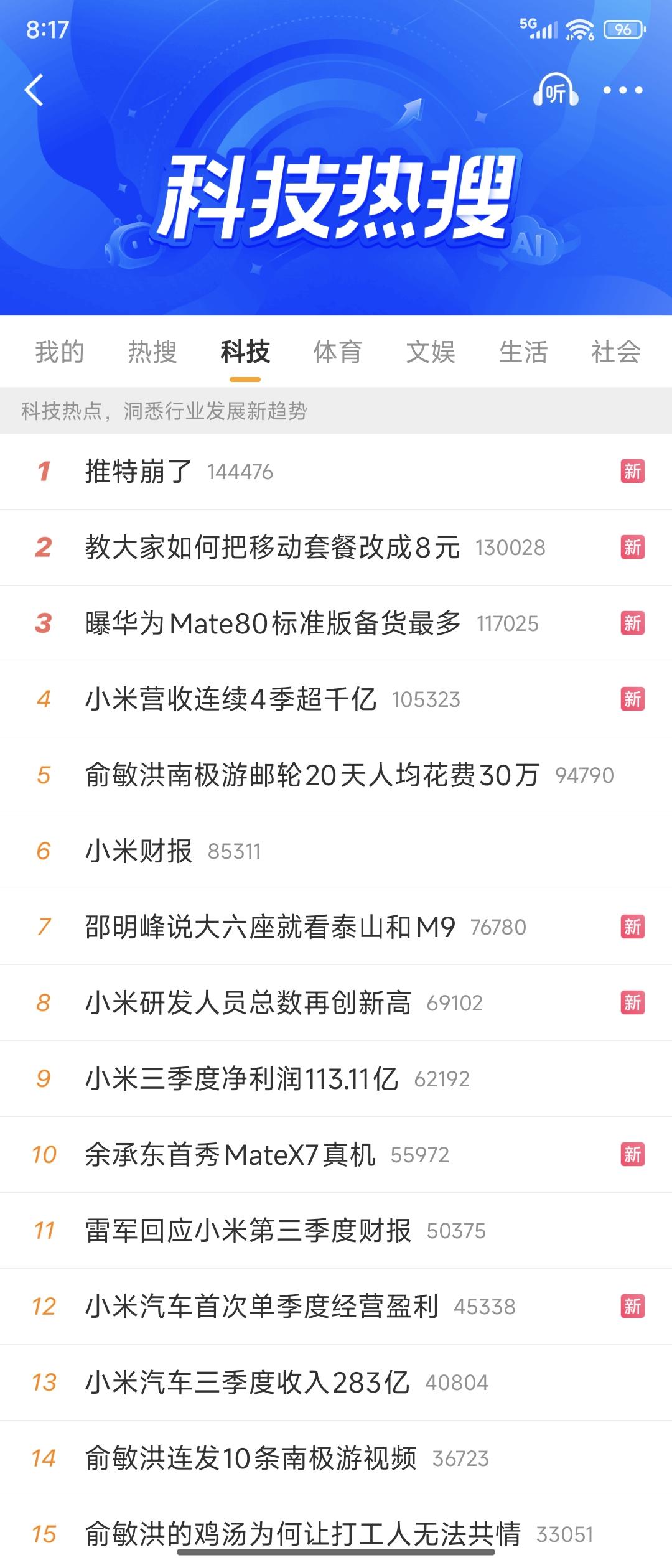Open the 社会 tab
This screenshot has height=1568, width=672.
(x=615, y=352)
